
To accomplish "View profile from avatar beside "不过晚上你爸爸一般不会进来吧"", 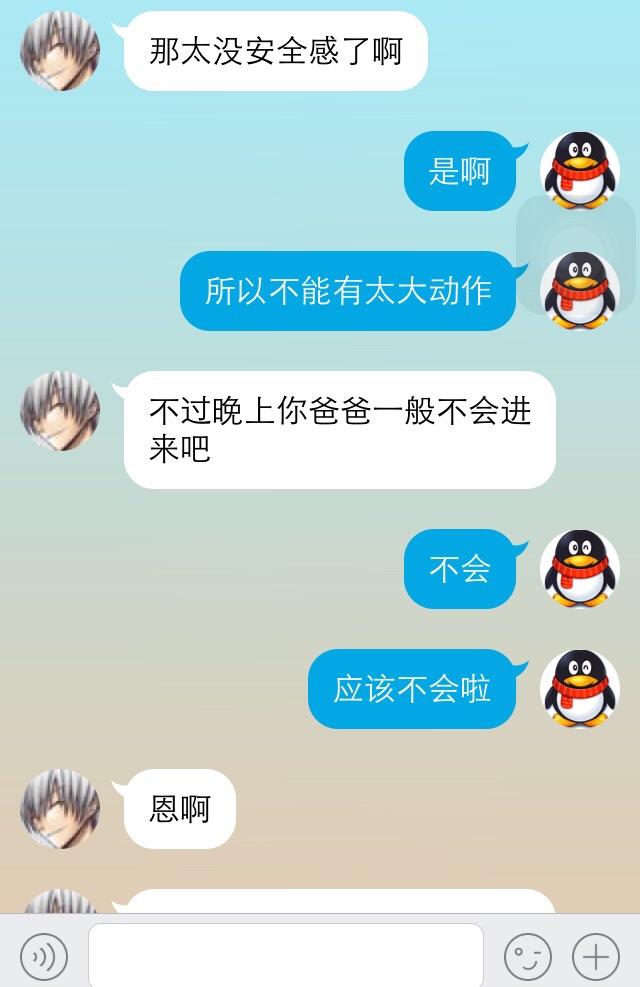I will (x=60, y=411).
